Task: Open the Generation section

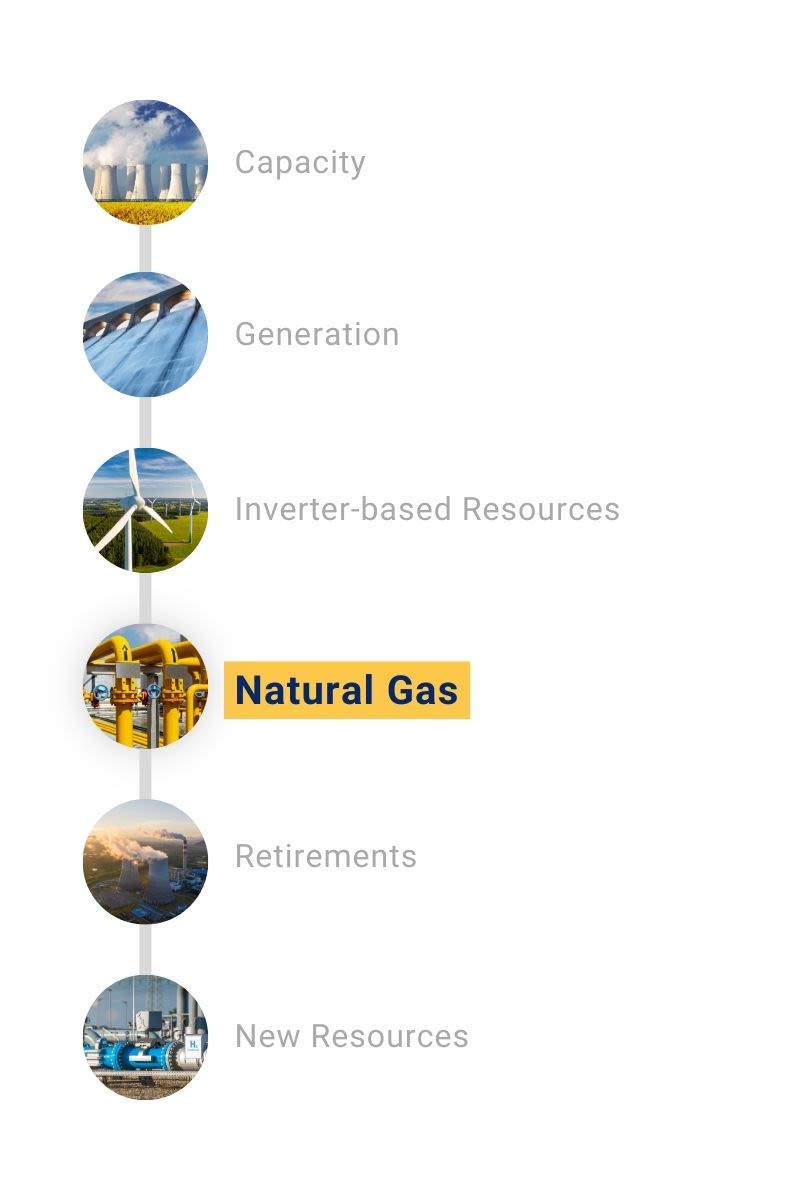Action: (x=316, y=334)
